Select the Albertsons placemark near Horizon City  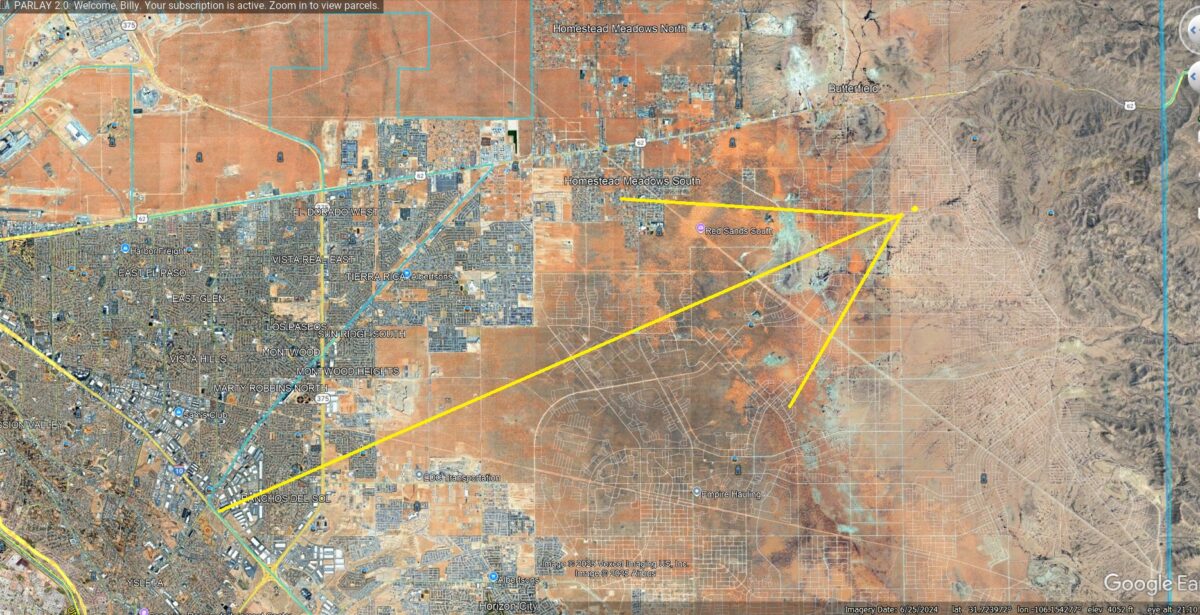494,577
